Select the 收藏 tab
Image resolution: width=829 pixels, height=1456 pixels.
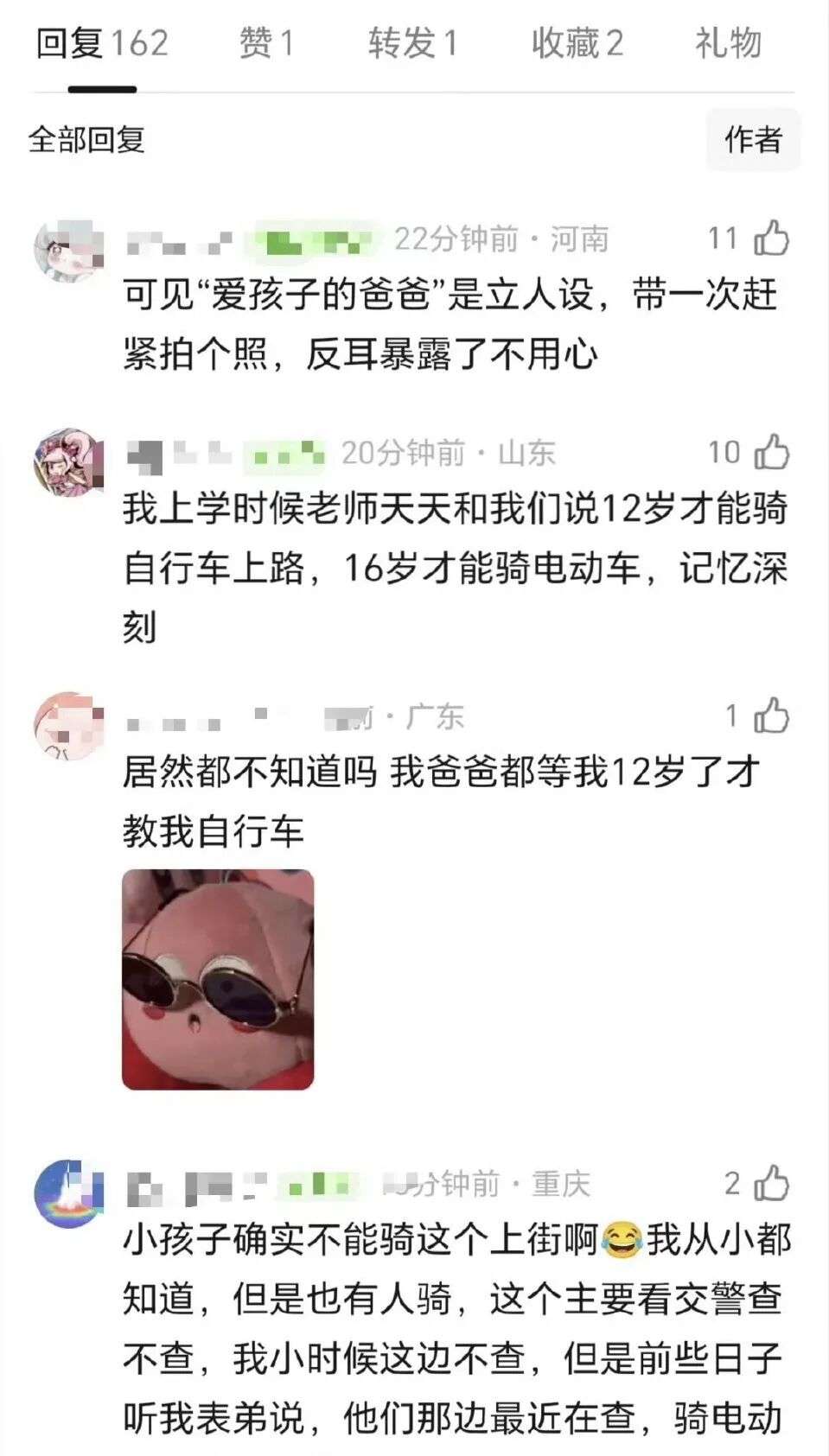pyautogui.click(x=577, y=43)
